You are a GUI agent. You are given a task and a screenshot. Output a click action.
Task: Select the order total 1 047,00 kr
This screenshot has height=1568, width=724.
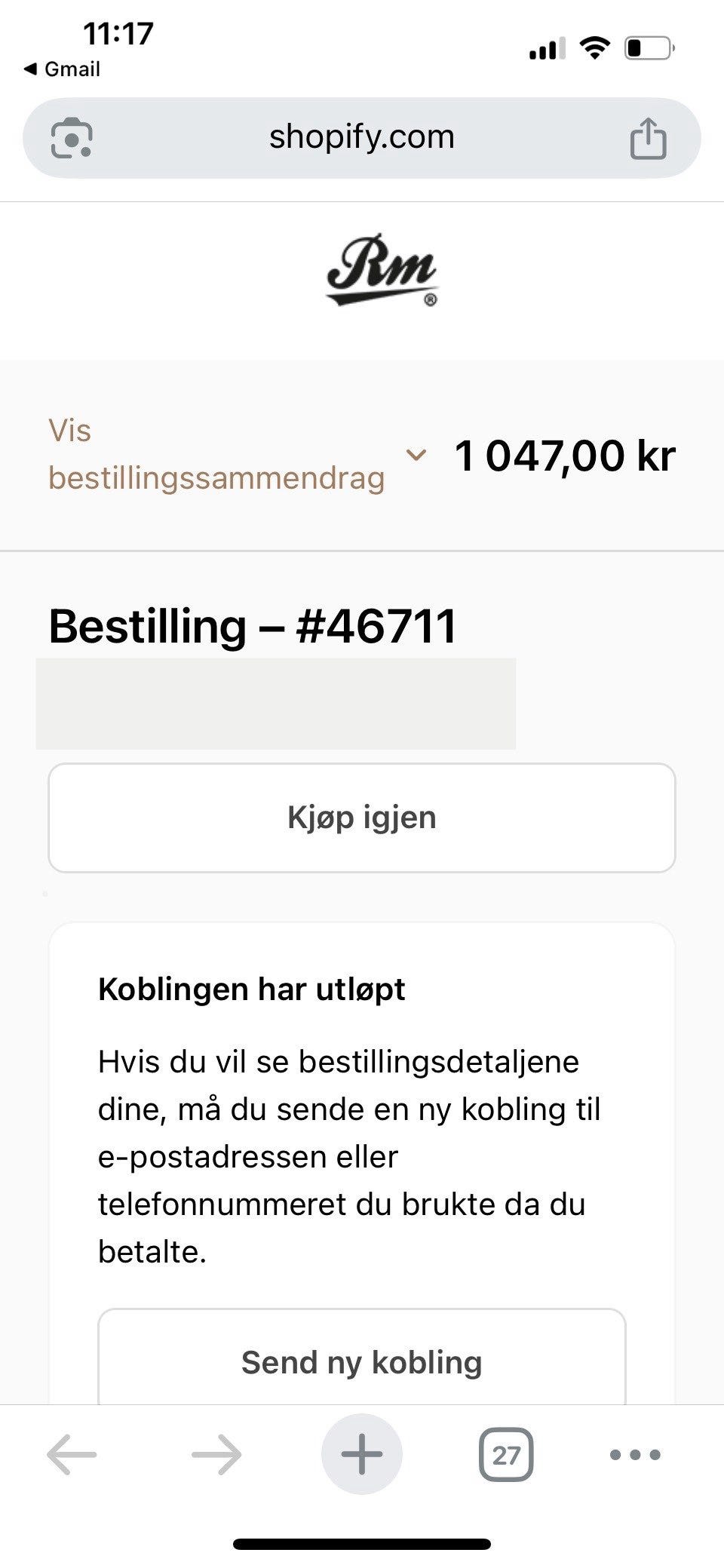click(565, 455)
